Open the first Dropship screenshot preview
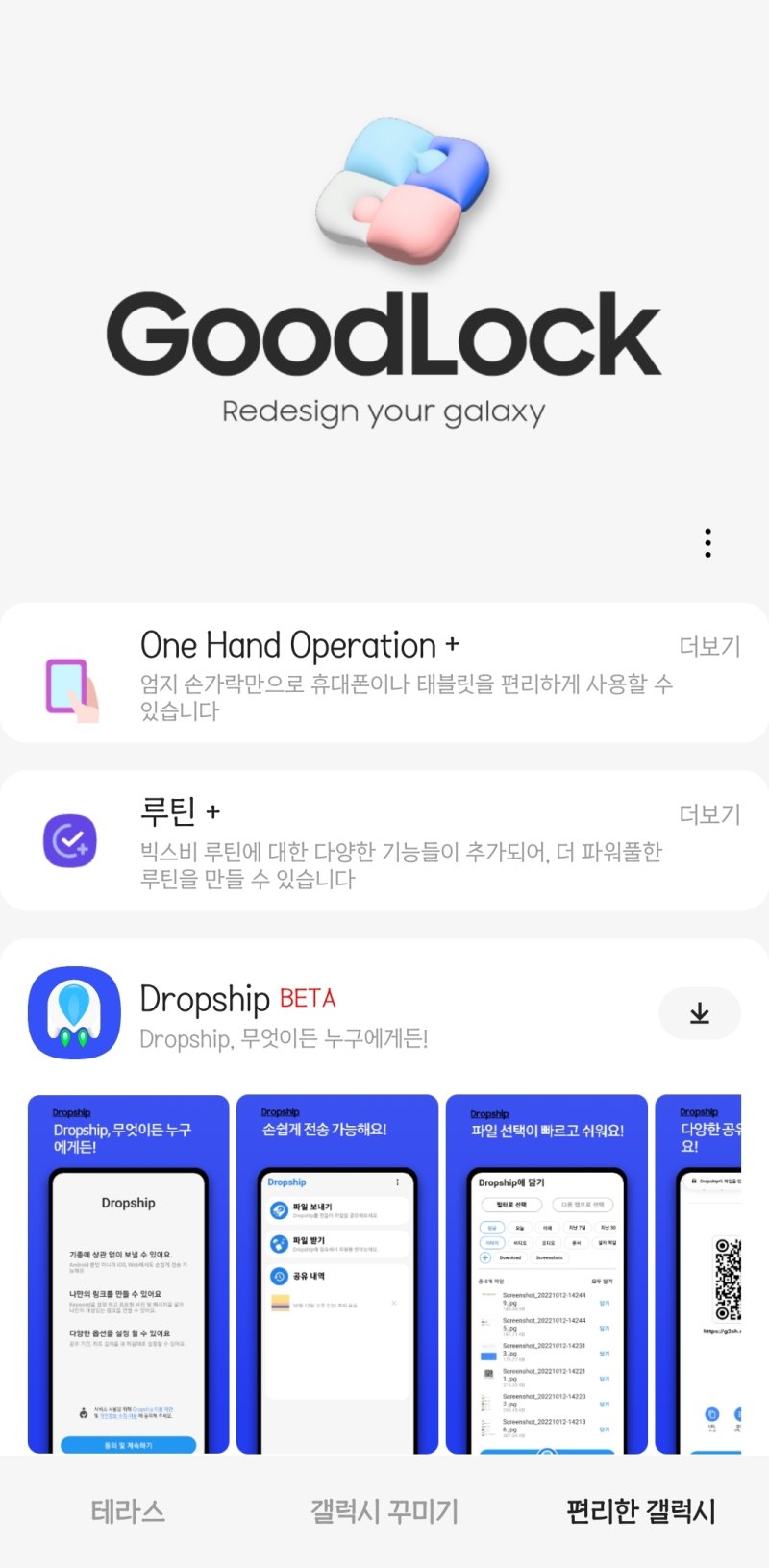 tap(128, 1269)
